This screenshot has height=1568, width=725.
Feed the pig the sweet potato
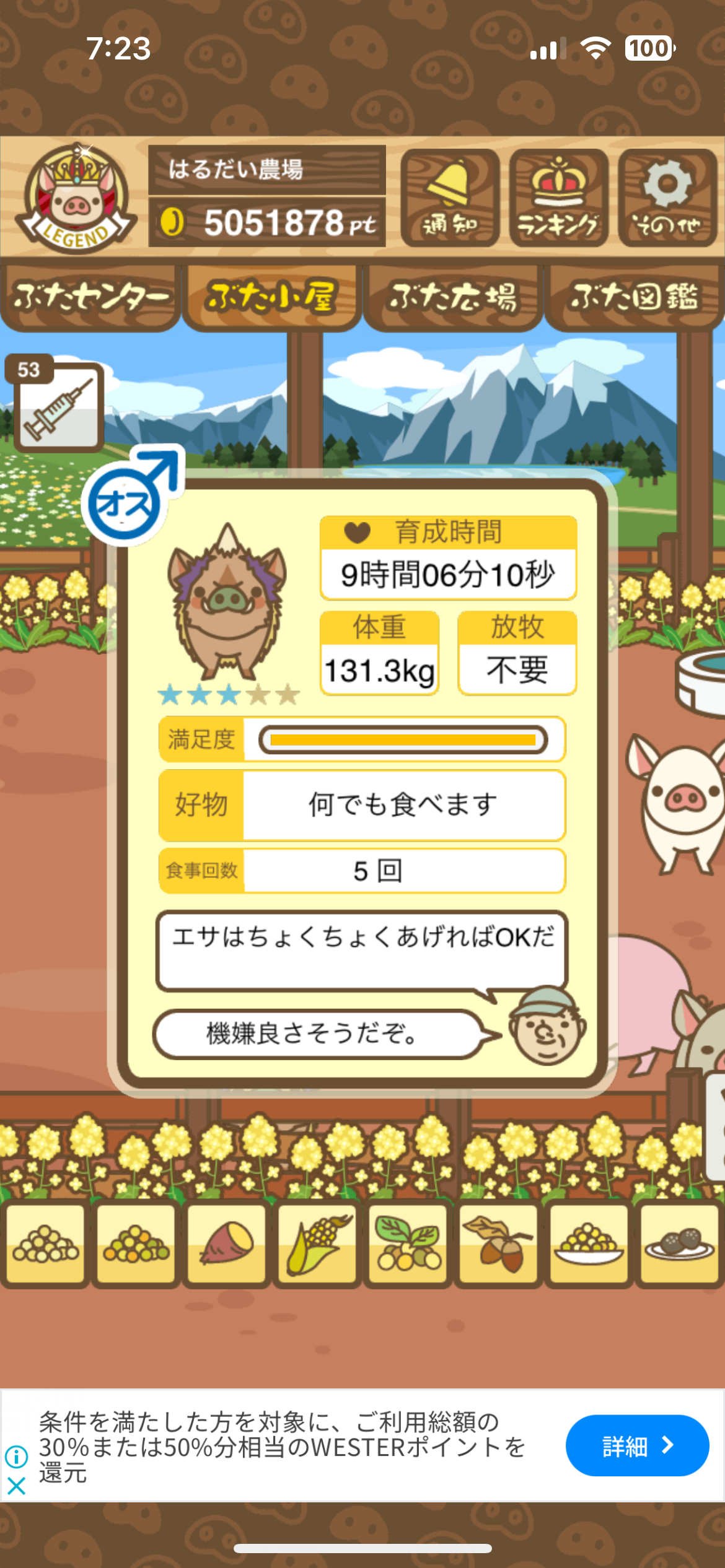[227, 1244]
